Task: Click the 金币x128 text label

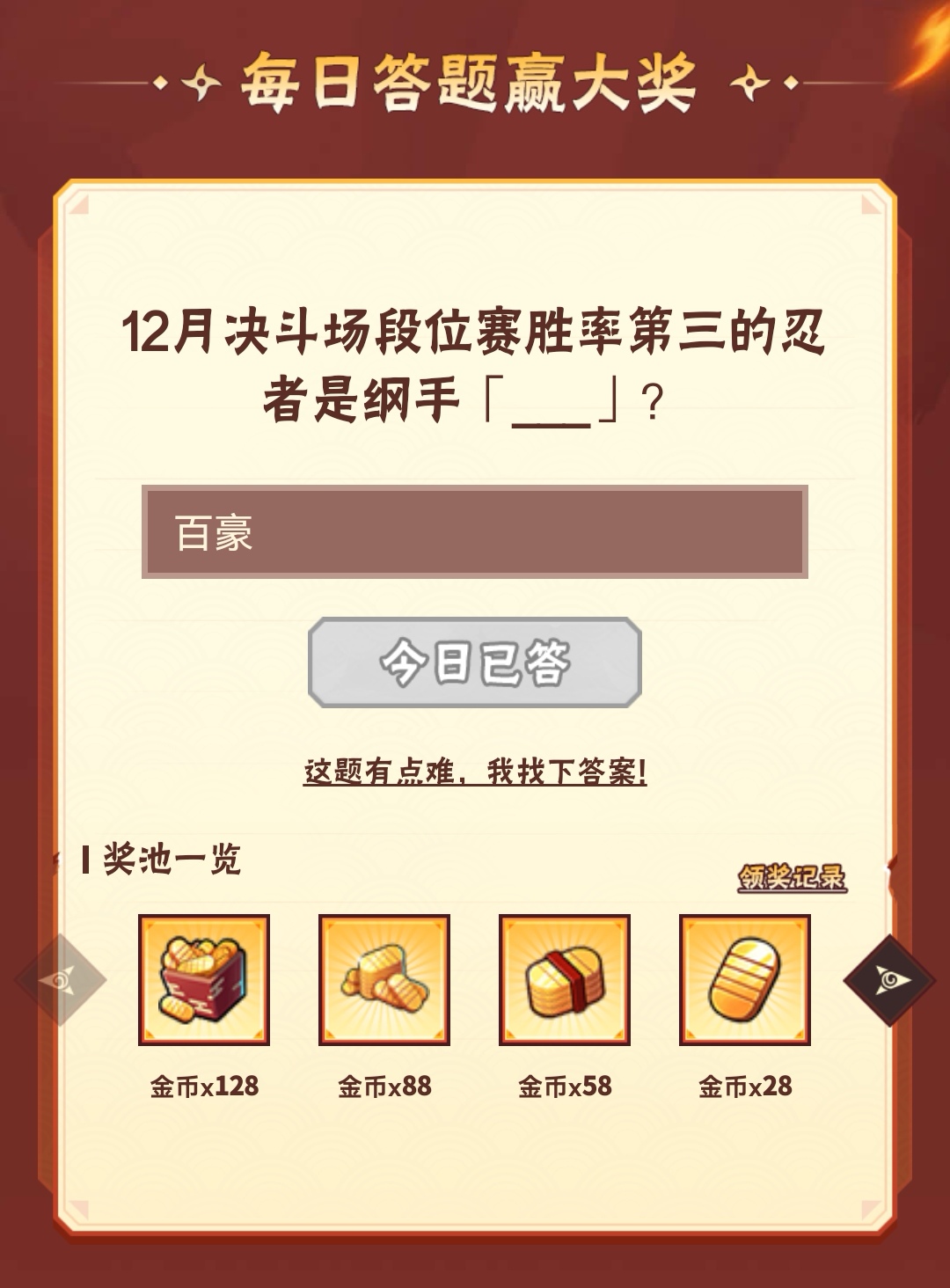Action: pos(203,1086)
